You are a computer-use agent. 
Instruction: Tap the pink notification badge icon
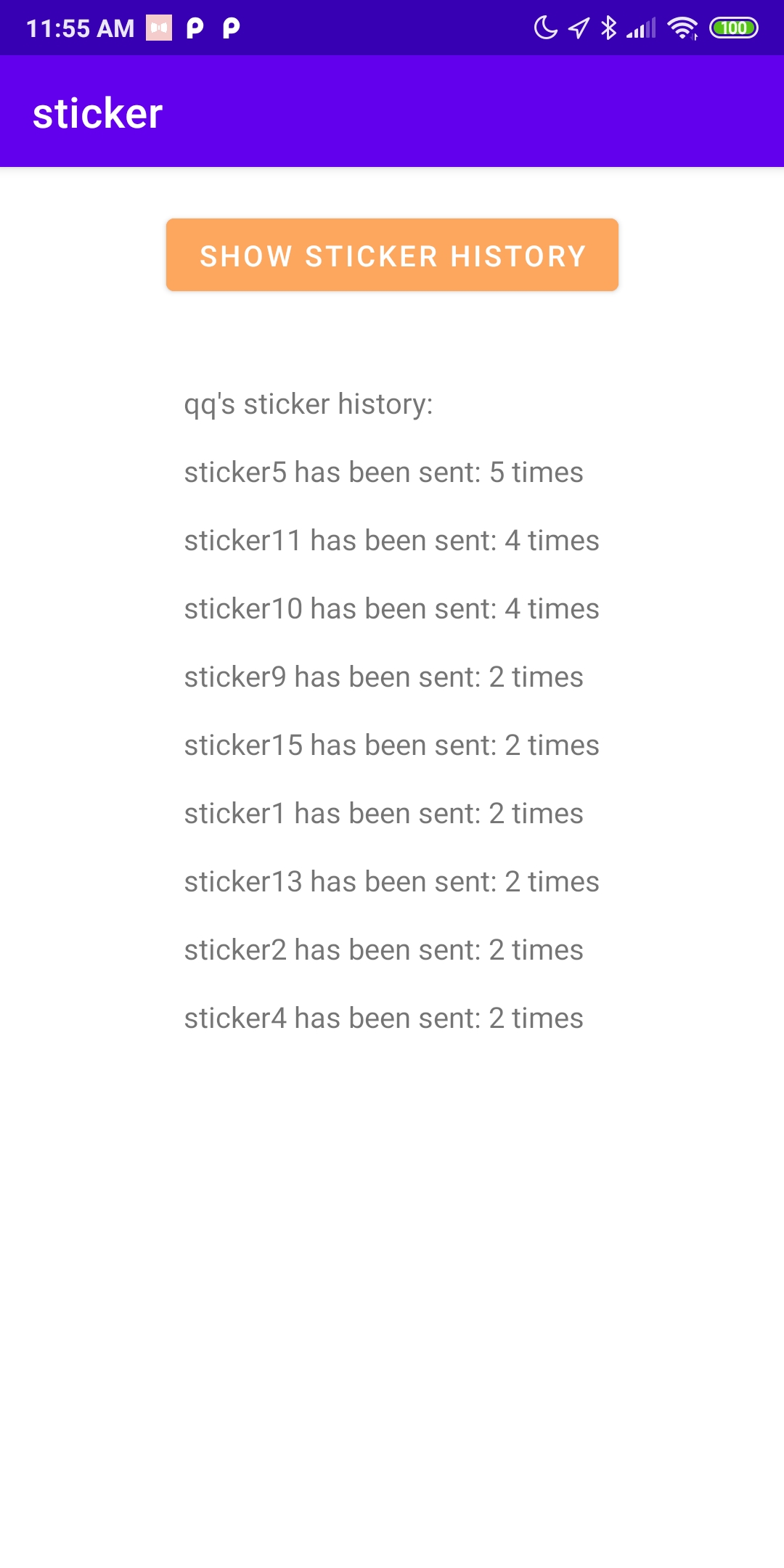157,28
